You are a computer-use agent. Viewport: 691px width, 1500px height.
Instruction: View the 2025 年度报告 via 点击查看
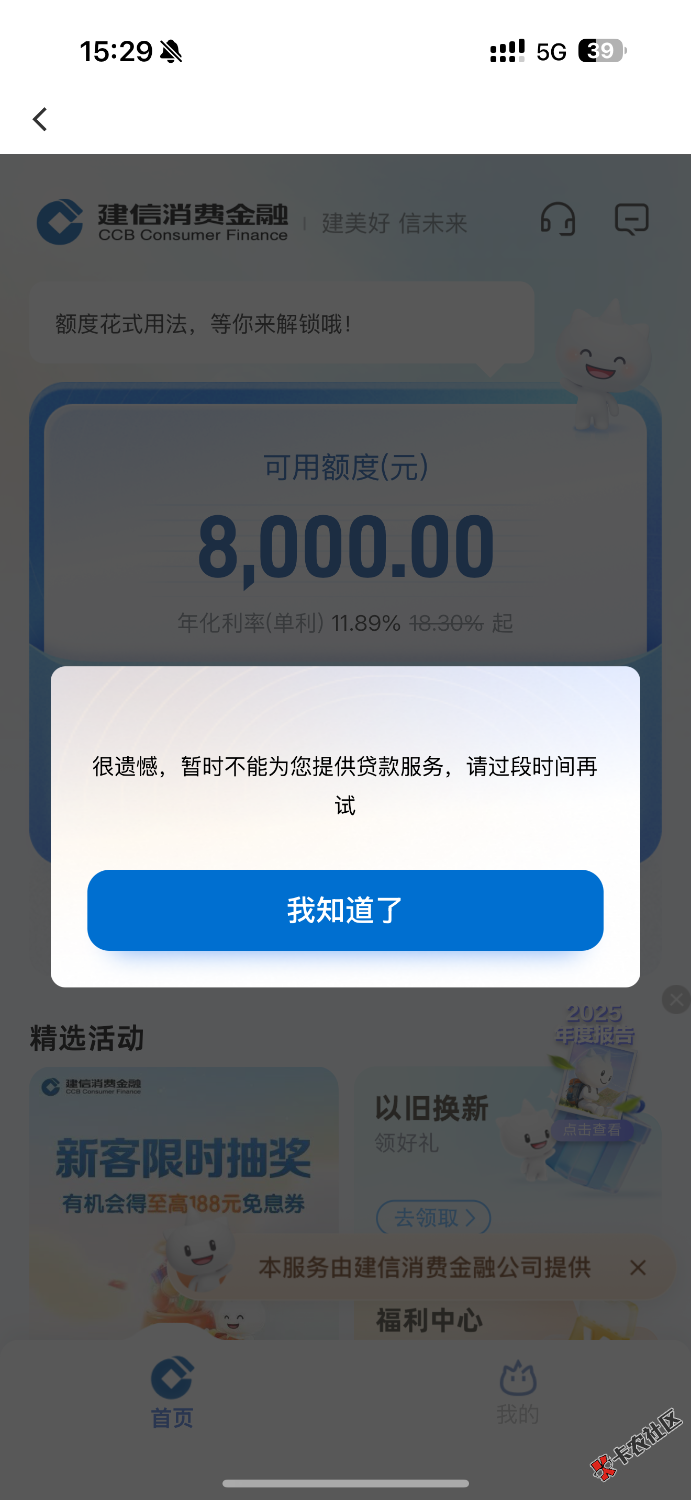592,1130
